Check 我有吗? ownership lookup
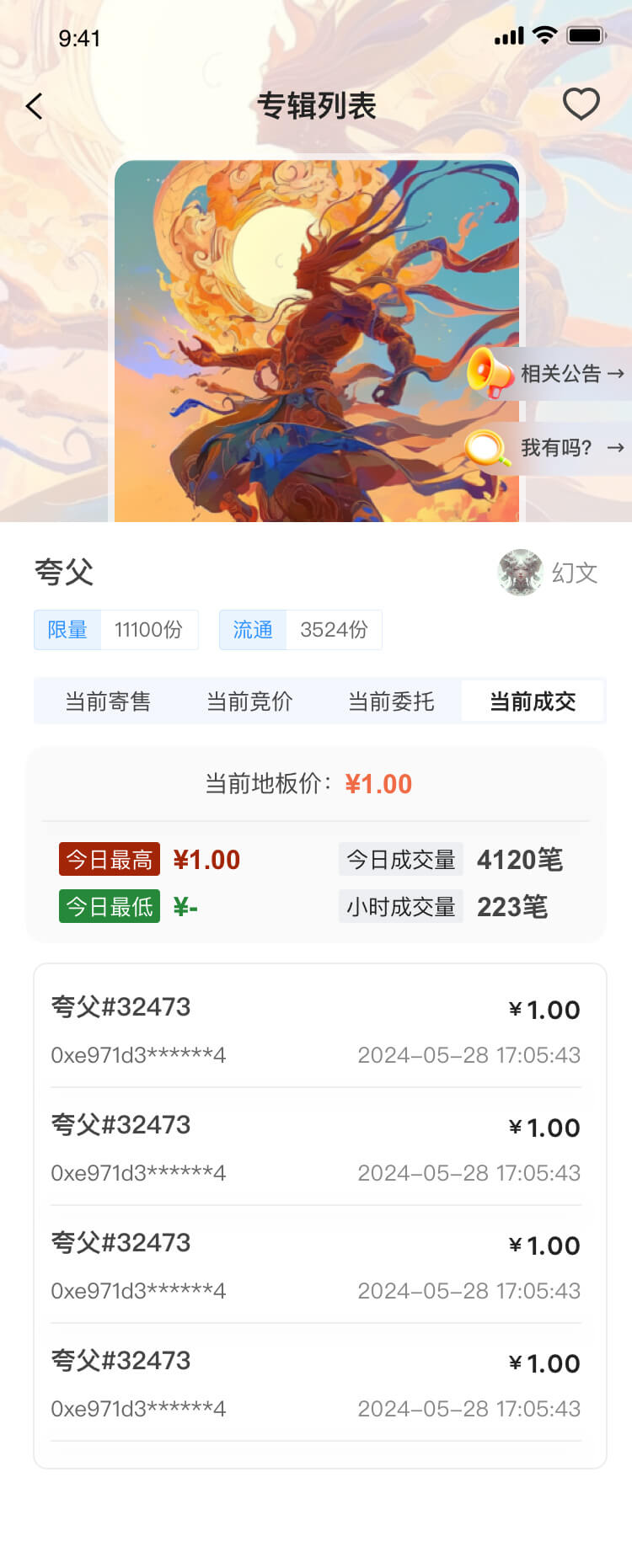The width and height of the screenshot is (632, 1568). [558, 447]
